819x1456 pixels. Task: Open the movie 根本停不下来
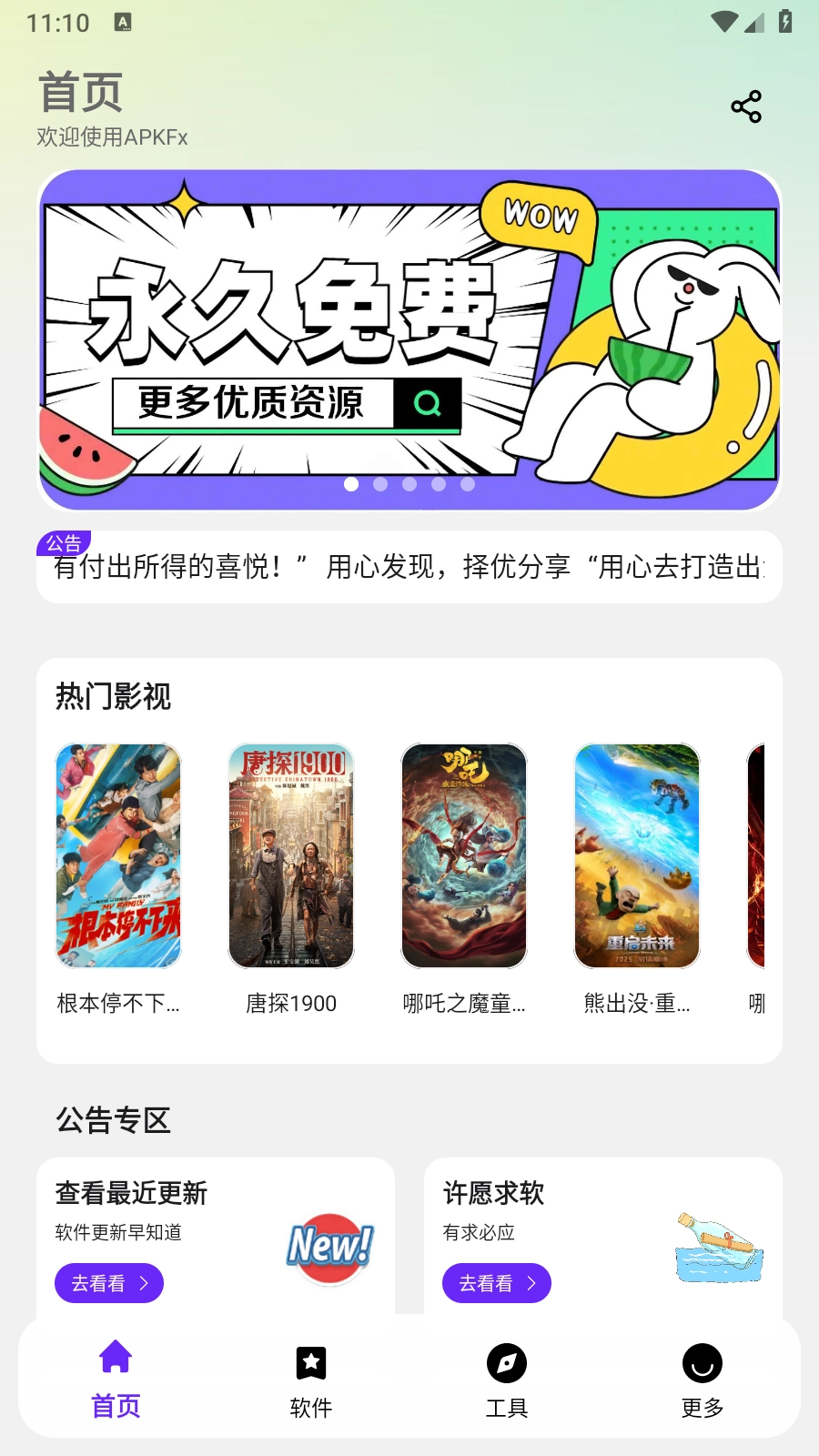(x=118, y=856)
